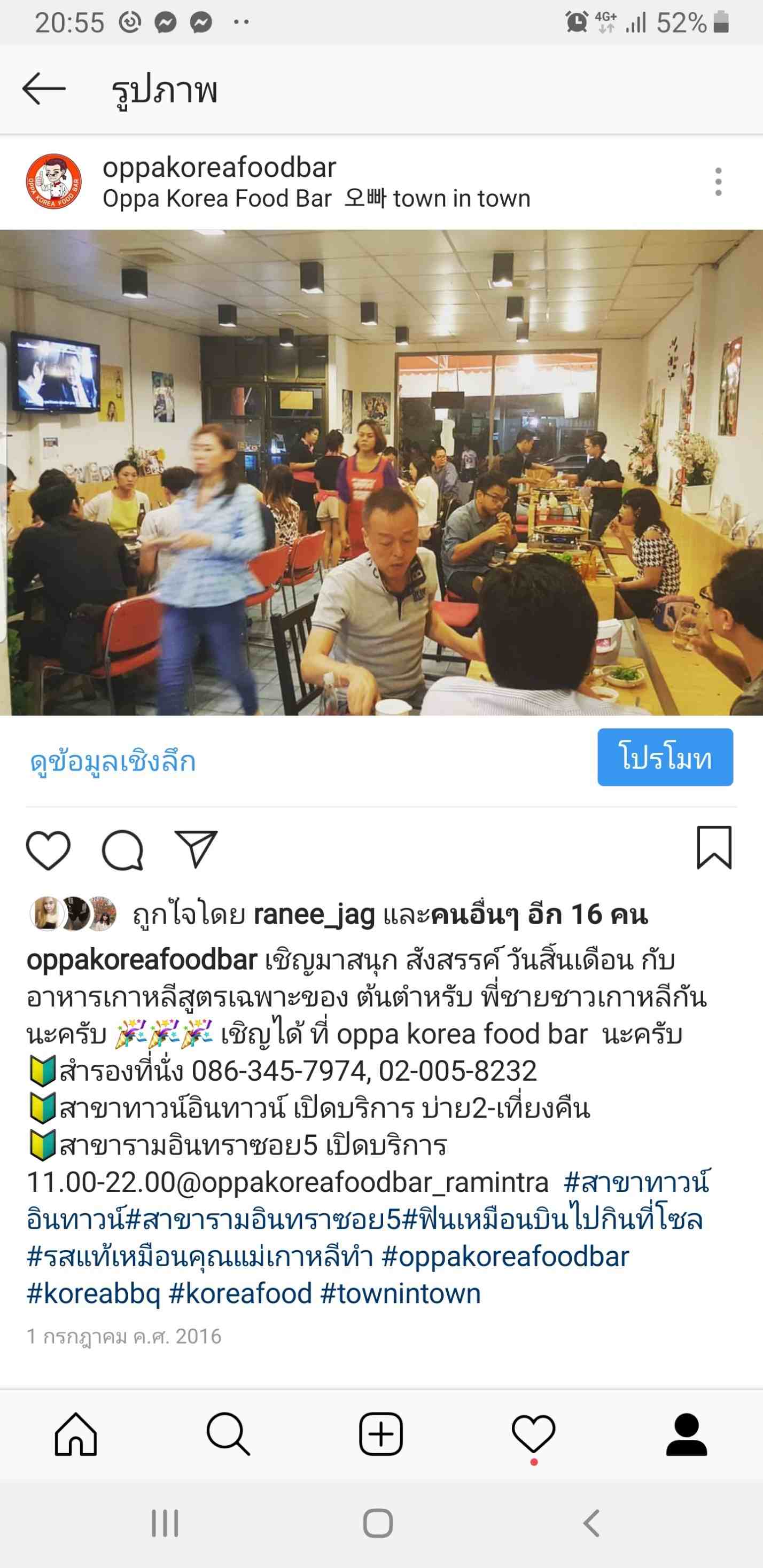Create a new post with plus tab
This screenshot has width=763, height=1568.
point(381,1434)
